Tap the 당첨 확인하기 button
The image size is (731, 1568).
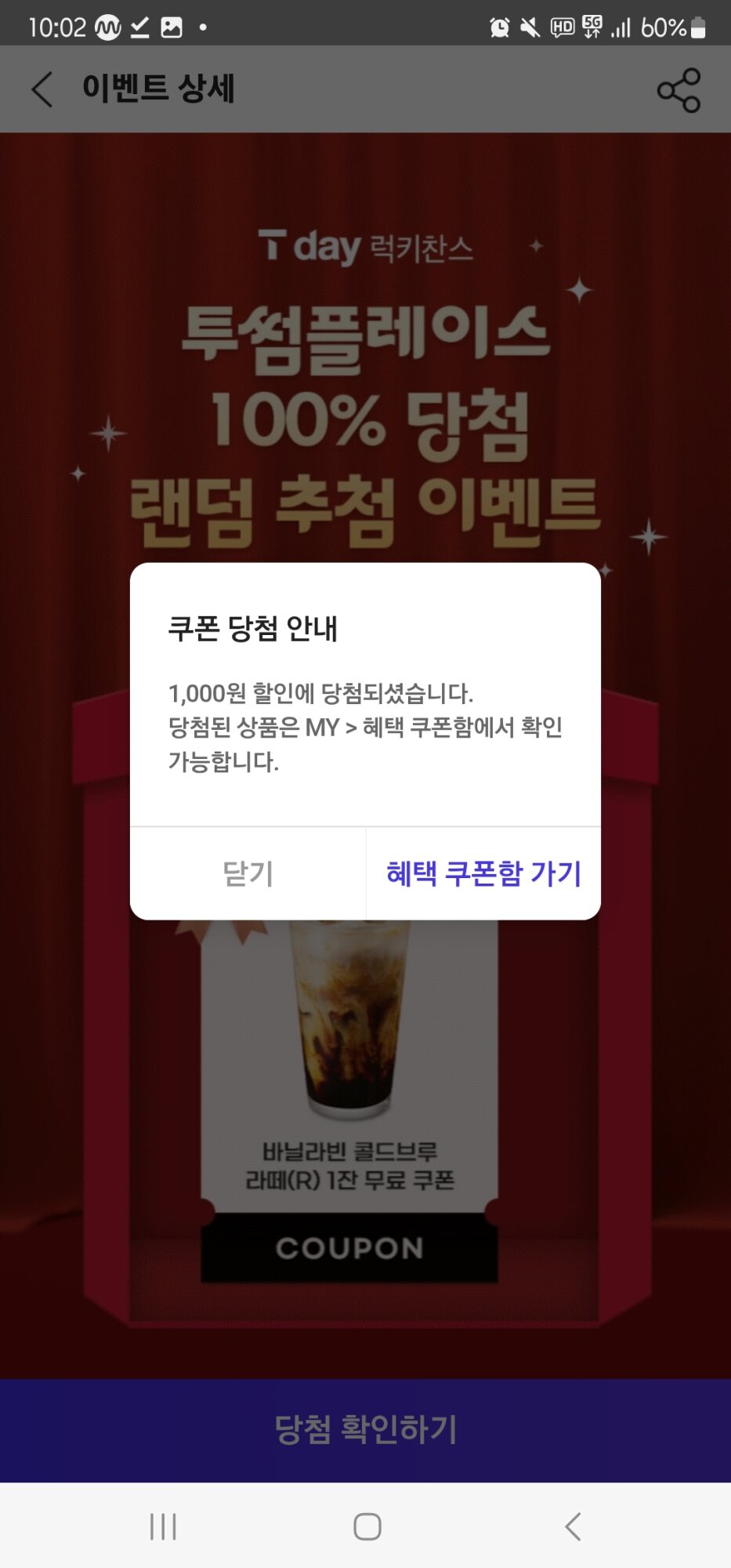[x=365, y=1429]
